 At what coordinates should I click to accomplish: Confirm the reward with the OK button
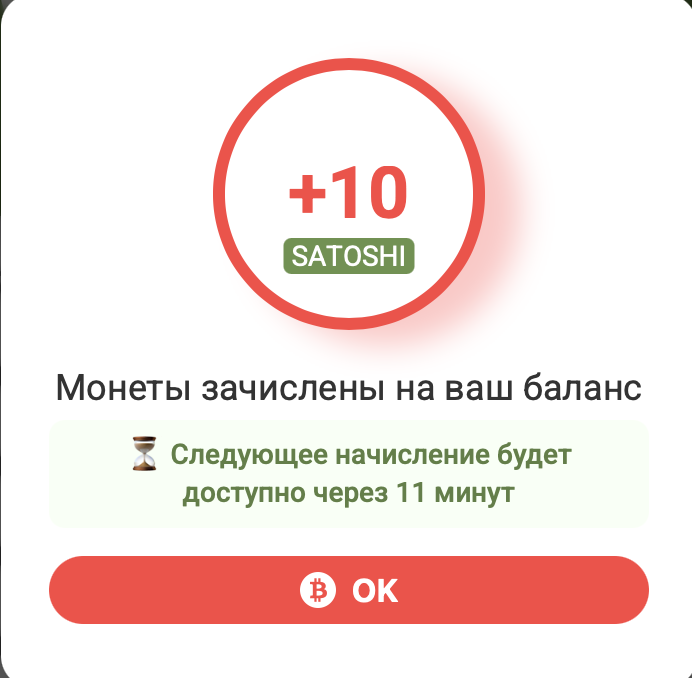pos(348,590)
